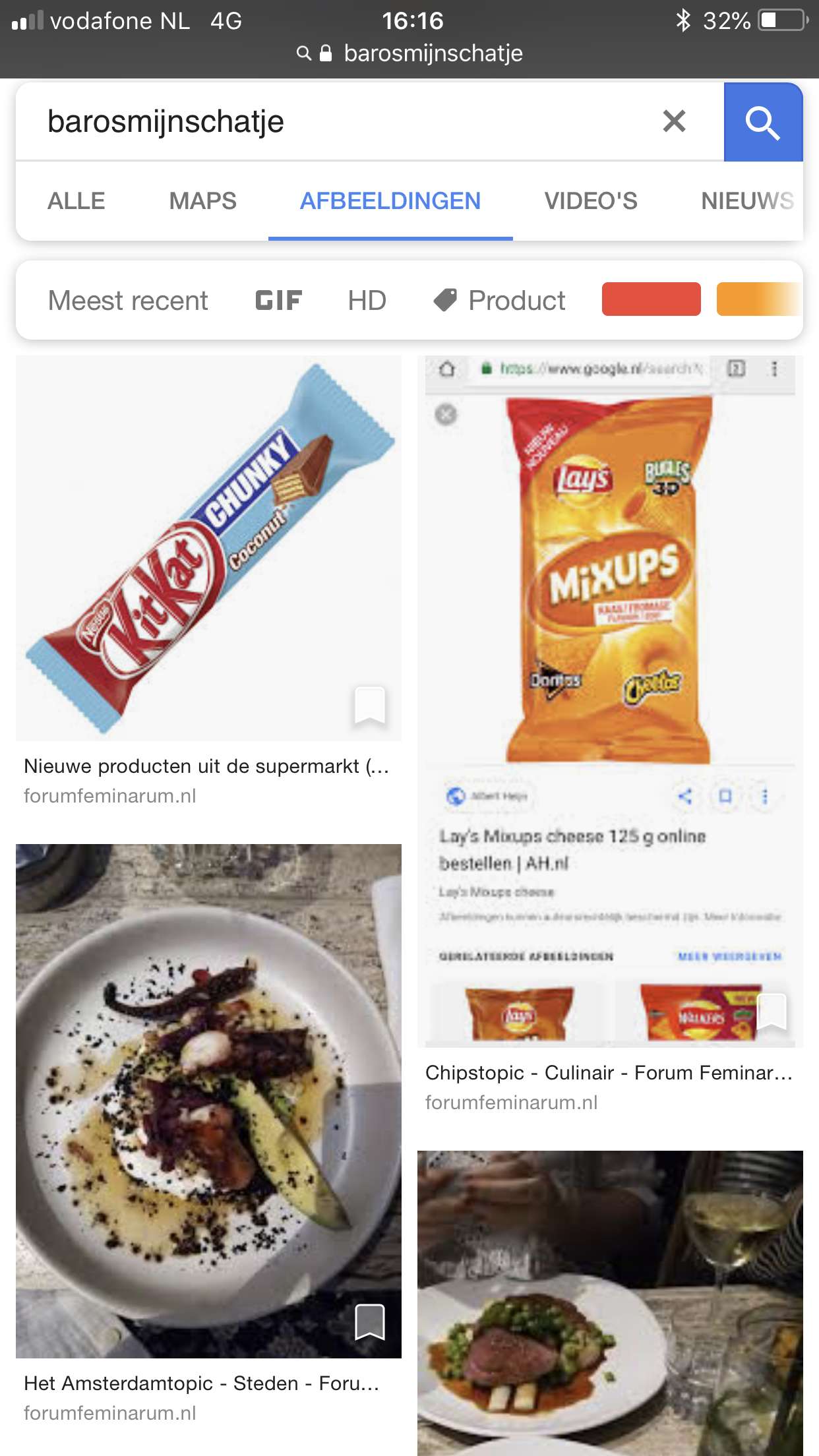Filter results to GIF images

(x=278, y=301)
